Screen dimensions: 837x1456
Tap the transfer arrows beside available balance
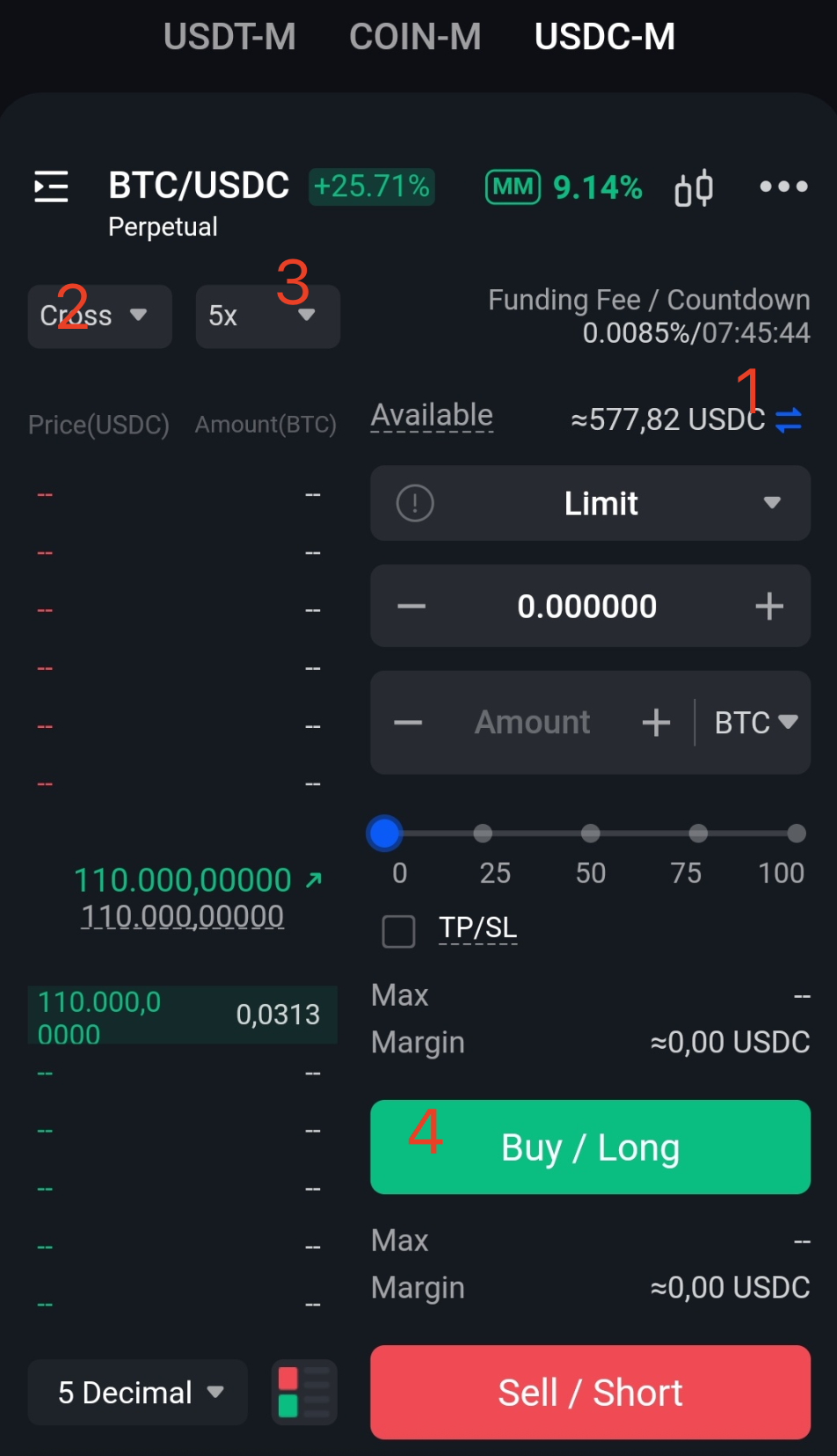[789, 419]
